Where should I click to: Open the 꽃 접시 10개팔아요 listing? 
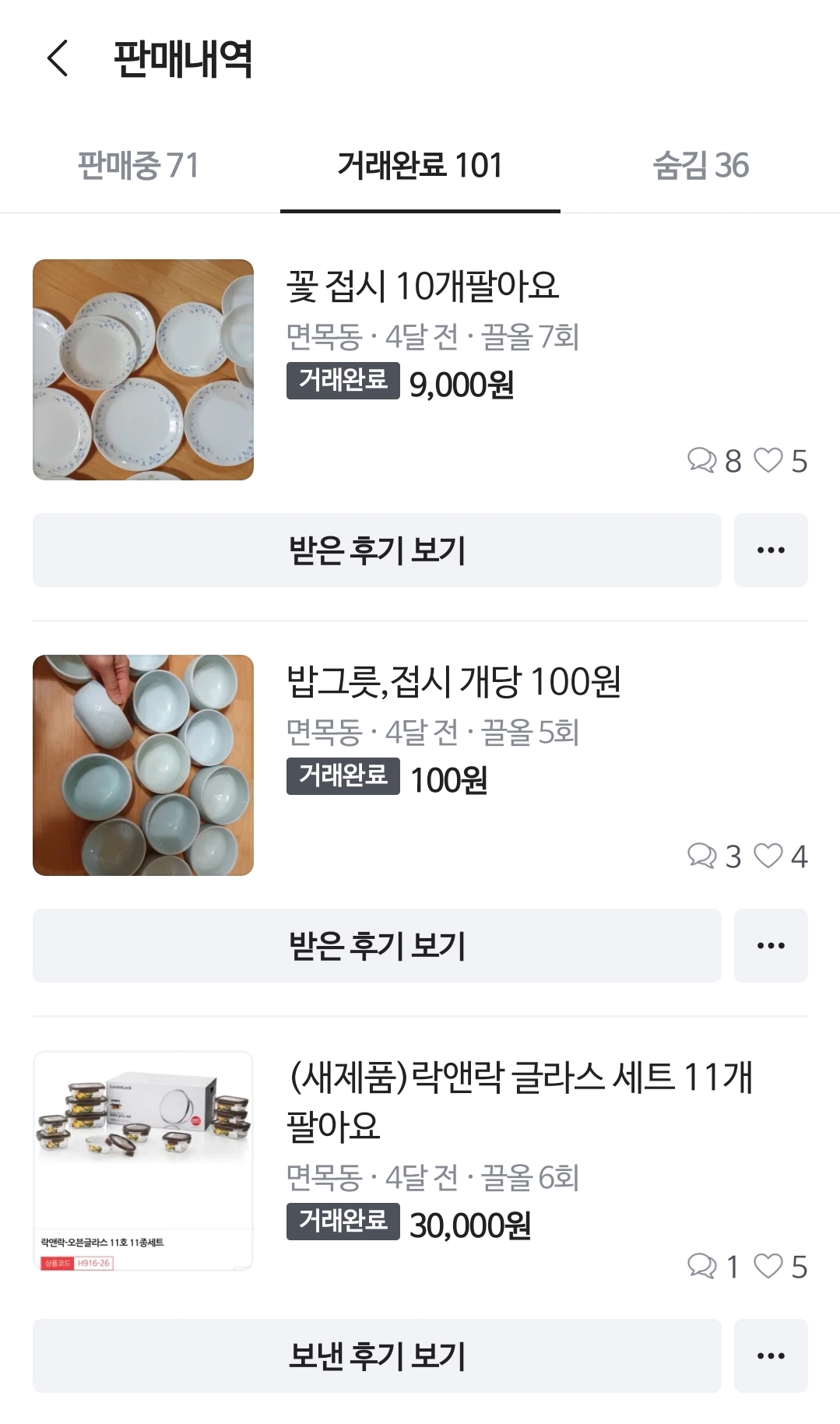pos(423,286)
